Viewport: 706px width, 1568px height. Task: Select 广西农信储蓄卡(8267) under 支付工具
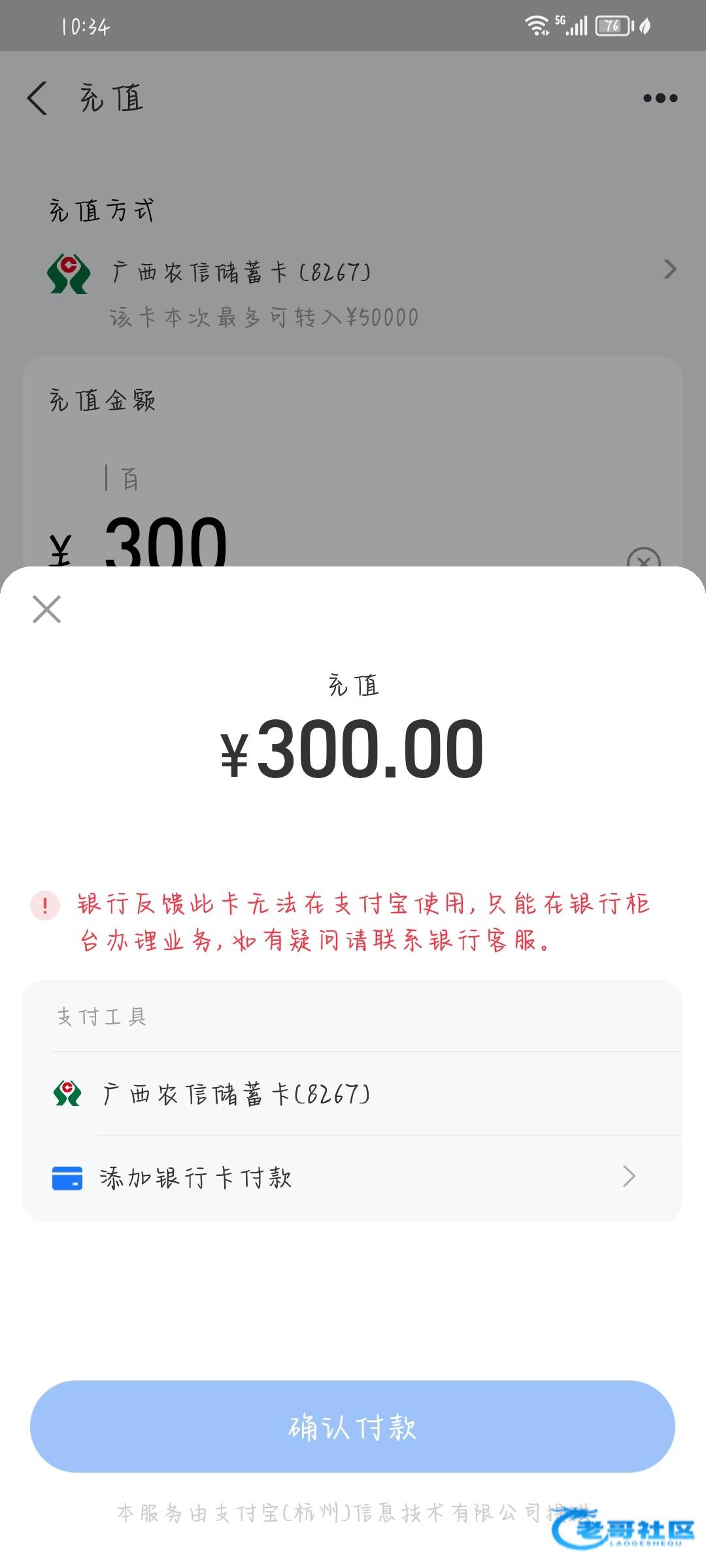(352, 1094)
